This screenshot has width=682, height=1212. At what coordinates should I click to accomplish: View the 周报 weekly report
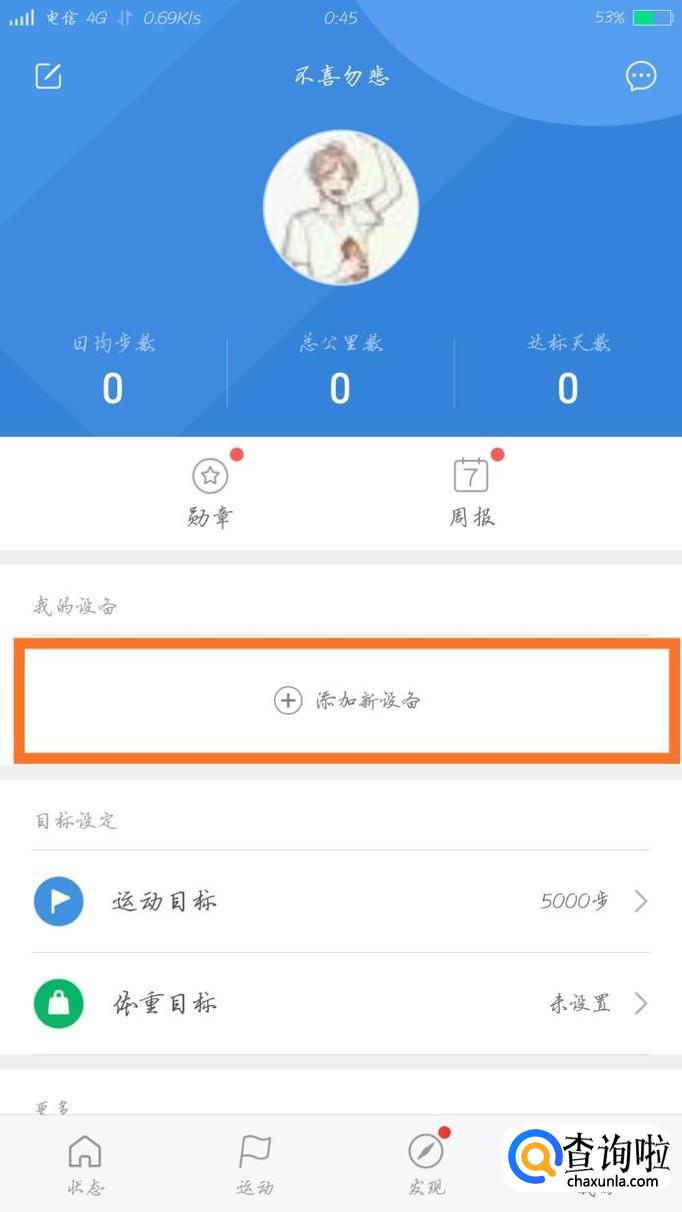pyautogui.click(x=471, y=491)
